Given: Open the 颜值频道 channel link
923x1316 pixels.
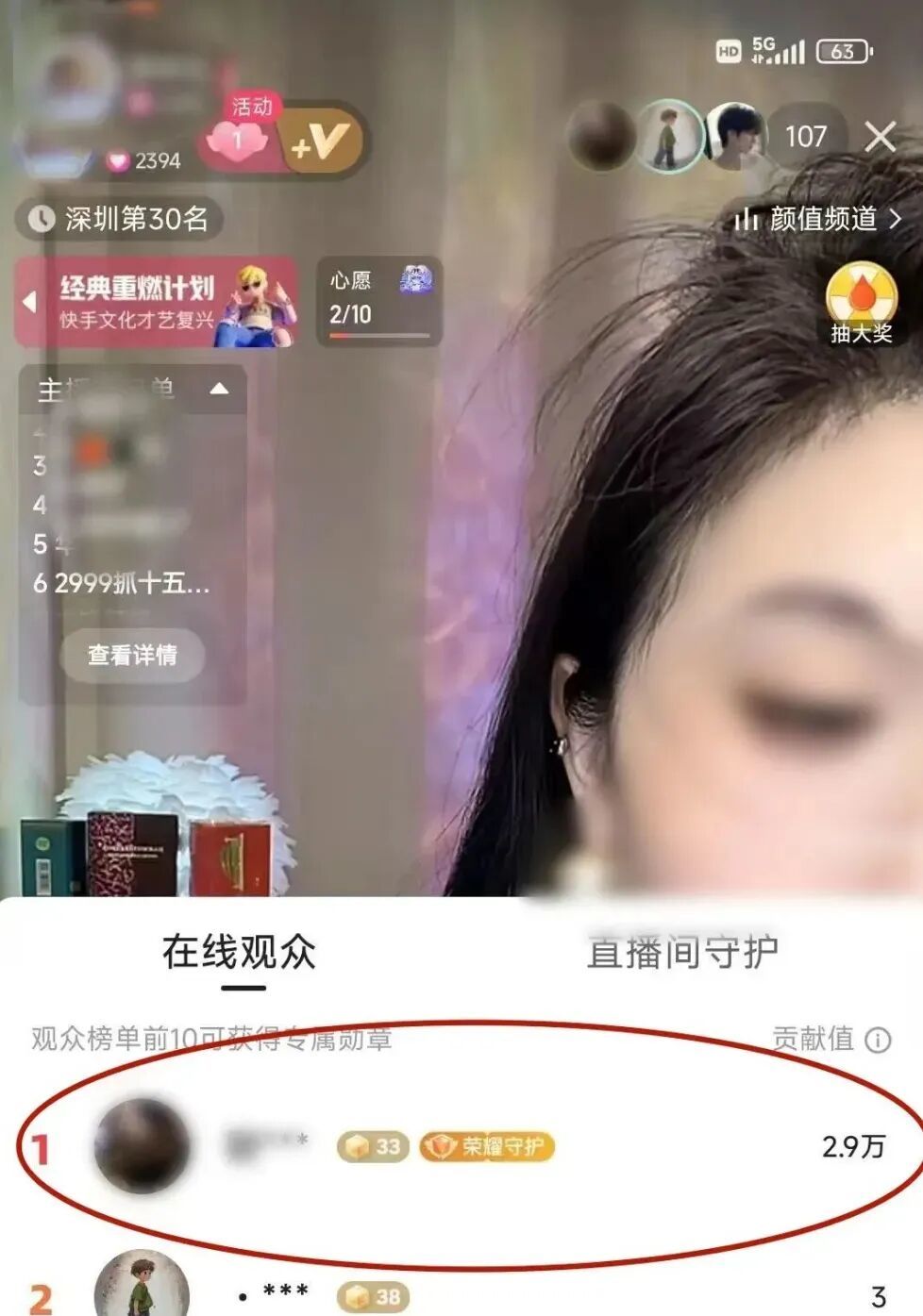Looking at the screenshot, I should (x=817, y=219).
